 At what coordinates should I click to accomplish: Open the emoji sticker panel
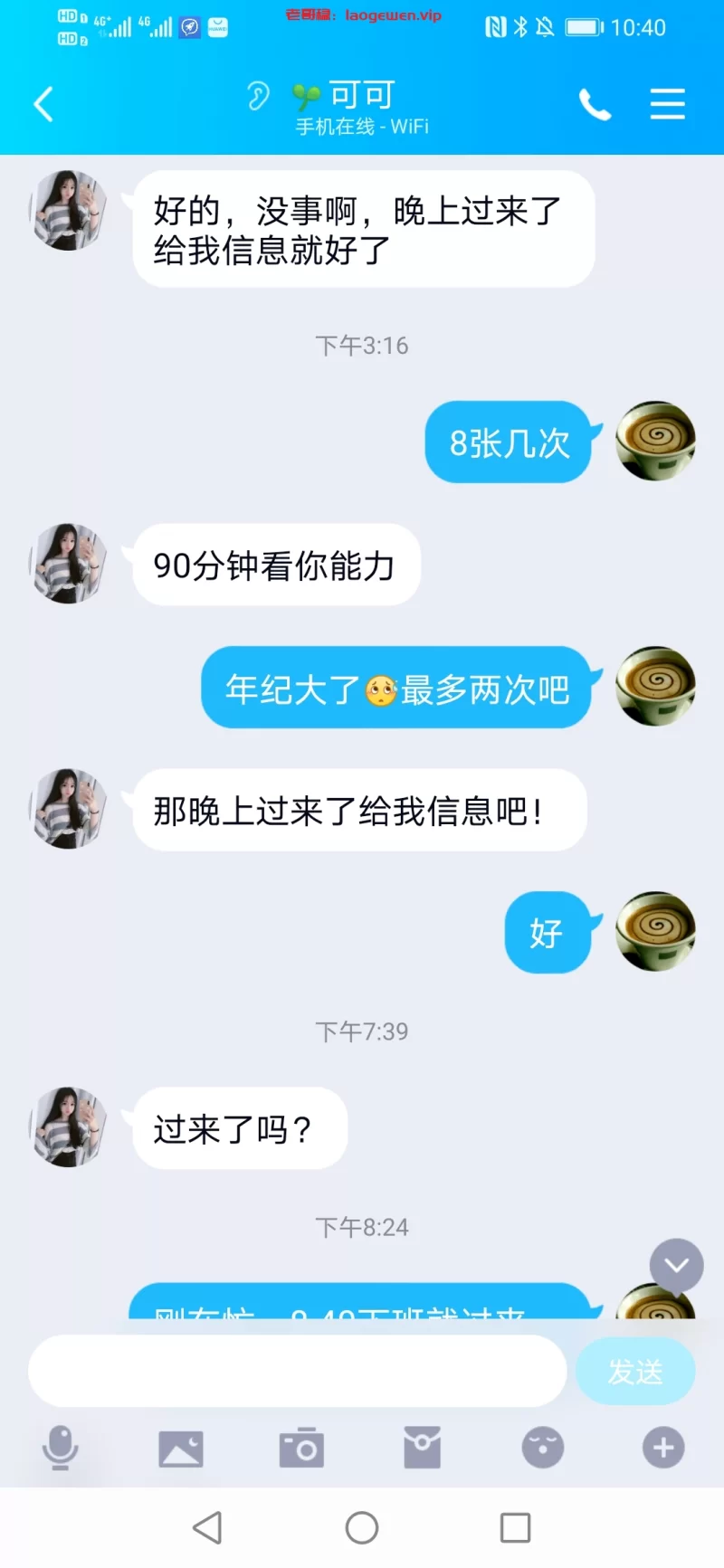pyautogui.click(x=543, y=1448)
